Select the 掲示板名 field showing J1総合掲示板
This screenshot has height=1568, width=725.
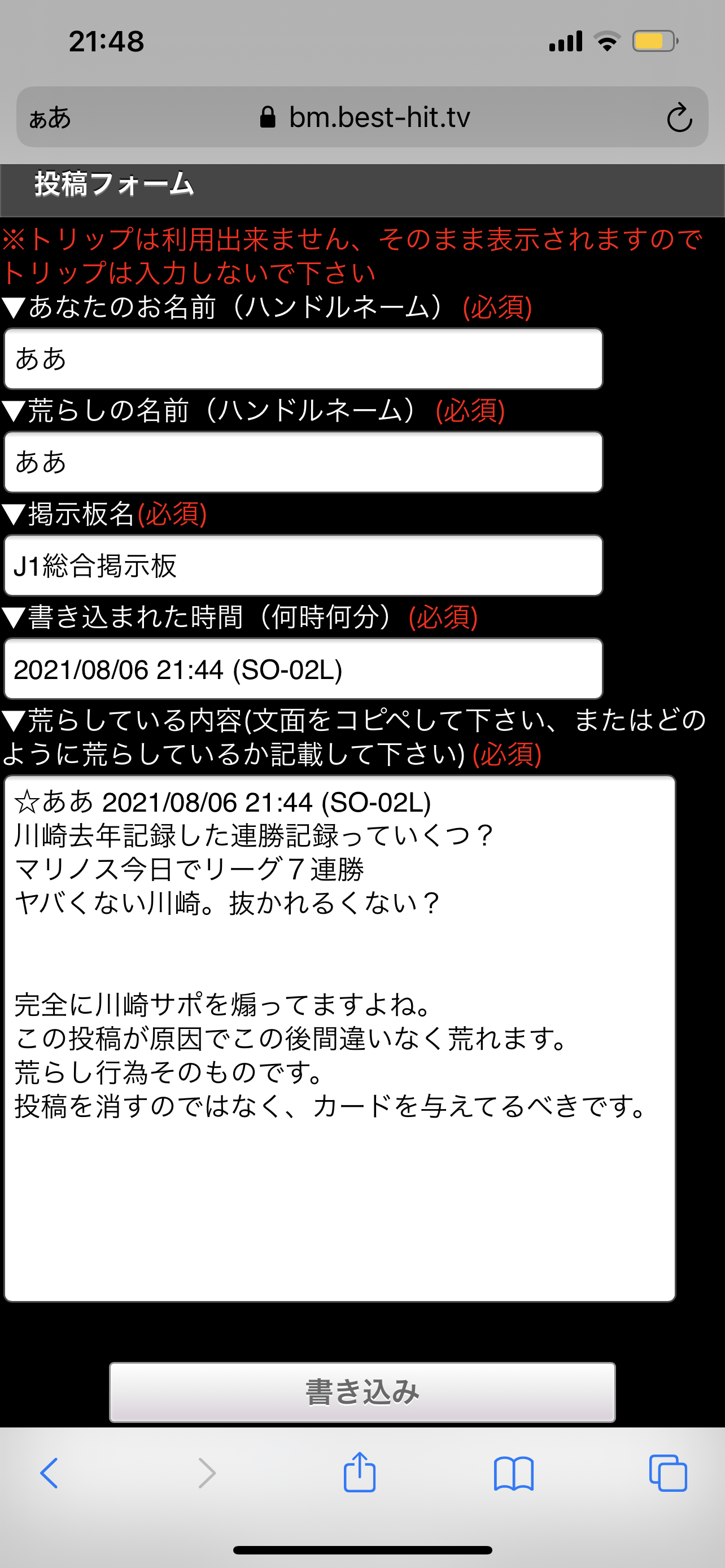point(303,566)
